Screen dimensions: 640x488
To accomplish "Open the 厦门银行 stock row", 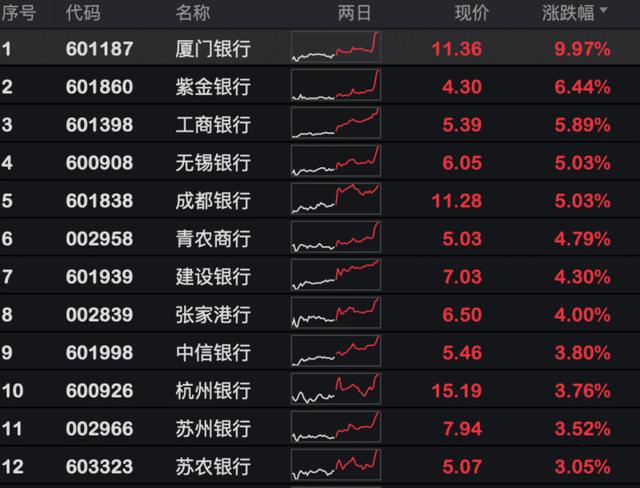I will coord(212,49).
